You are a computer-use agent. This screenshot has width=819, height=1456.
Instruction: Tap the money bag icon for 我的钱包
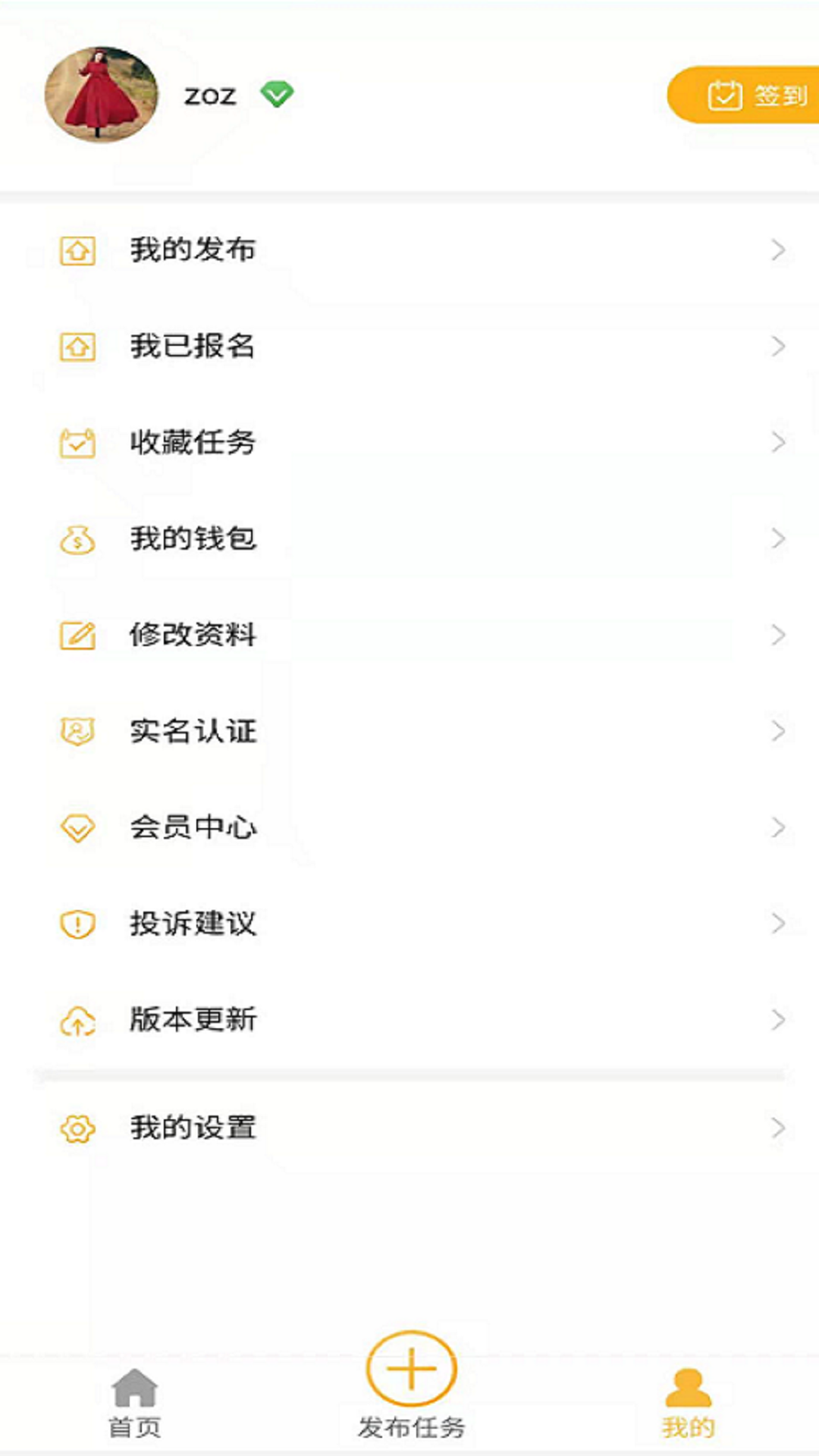point(77,539)
